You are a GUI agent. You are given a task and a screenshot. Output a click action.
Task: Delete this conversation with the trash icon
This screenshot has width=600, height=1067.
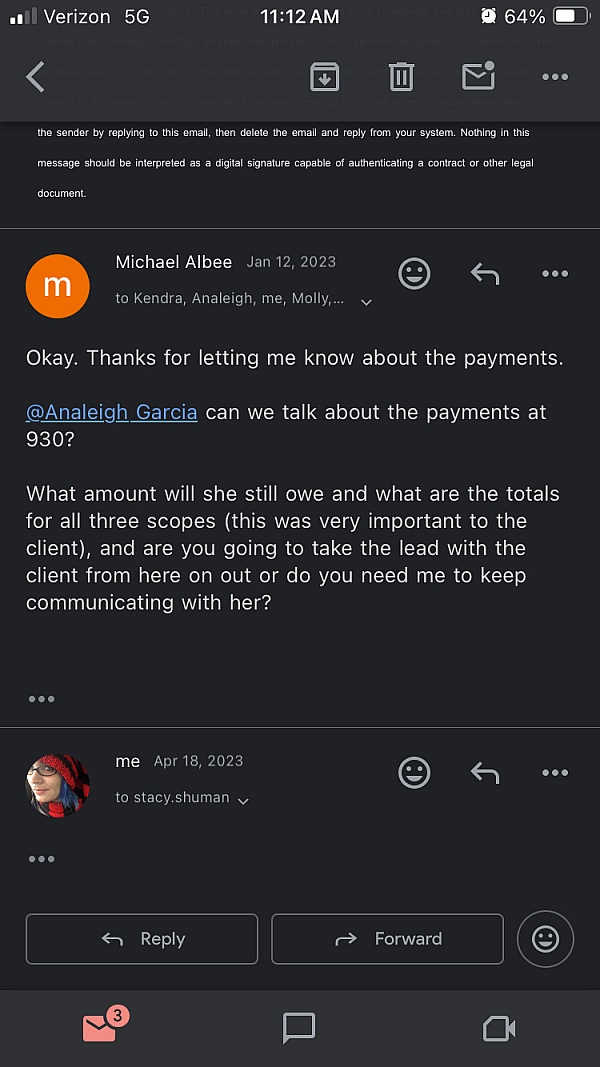pos(401,77)
